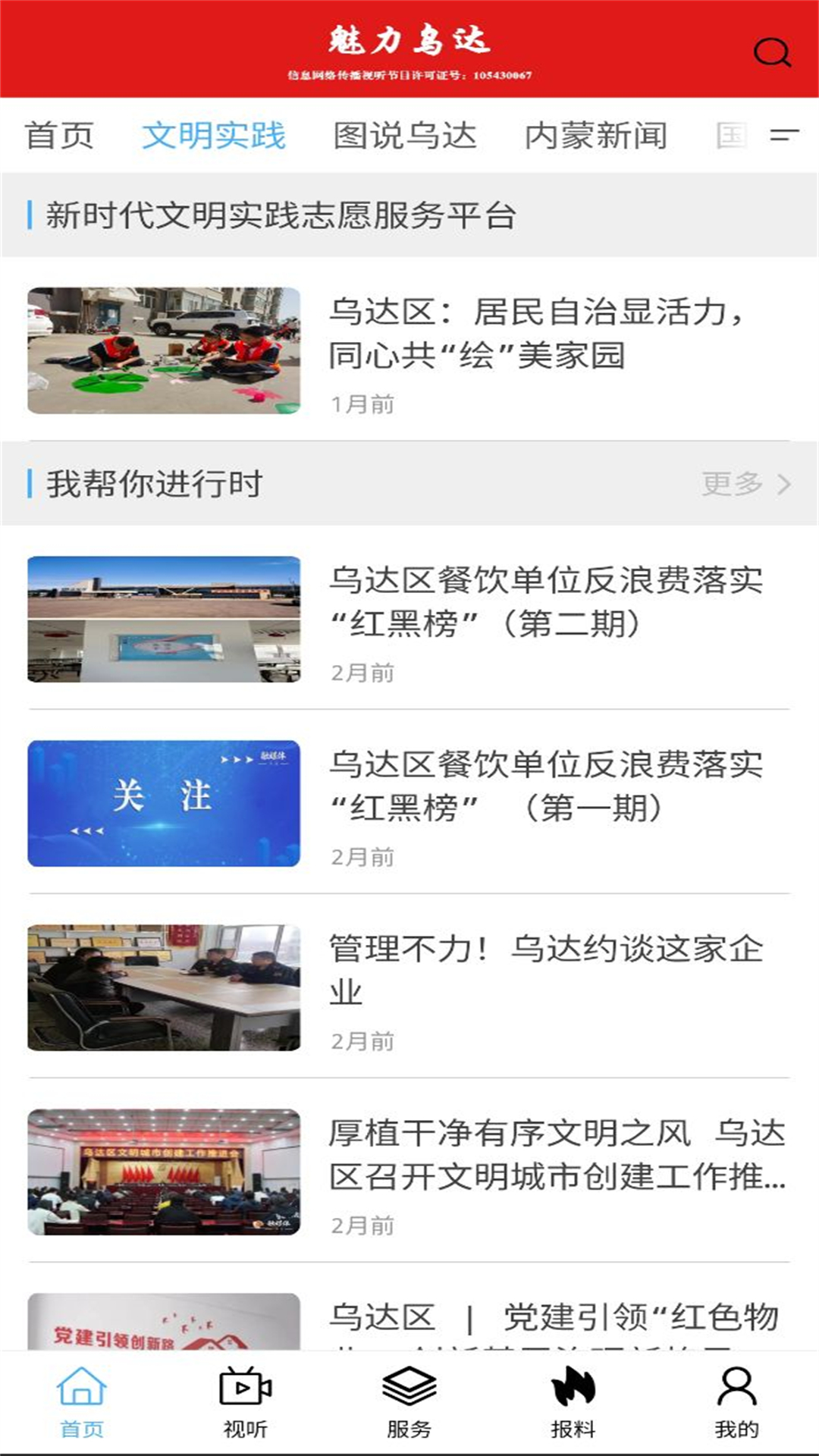The width and height of the screenshot is (819, 1456).
Task: View 厚植干净有序文明之风 news item
Action: coord(557,1154)
